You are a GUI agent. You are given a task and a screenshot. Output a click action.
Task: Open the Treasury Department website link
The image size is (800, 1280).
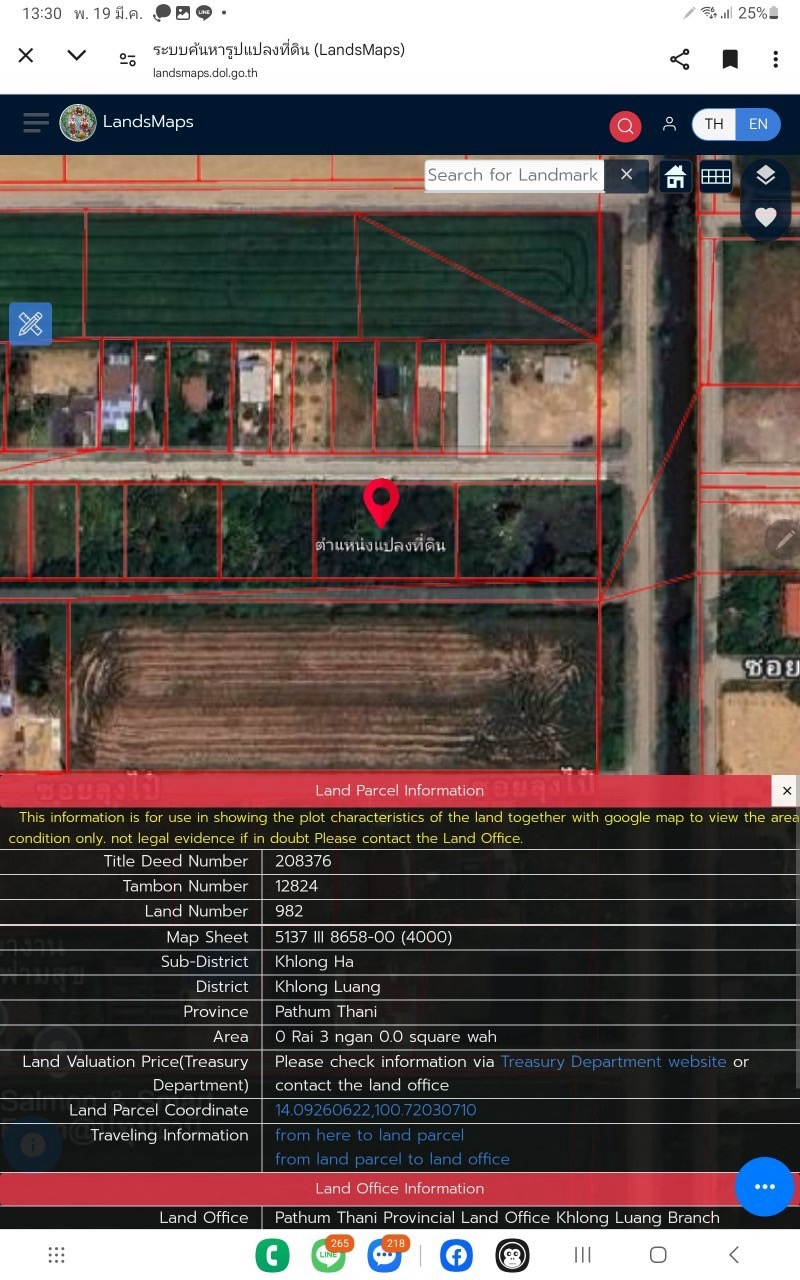click(x=613, y=1062)
